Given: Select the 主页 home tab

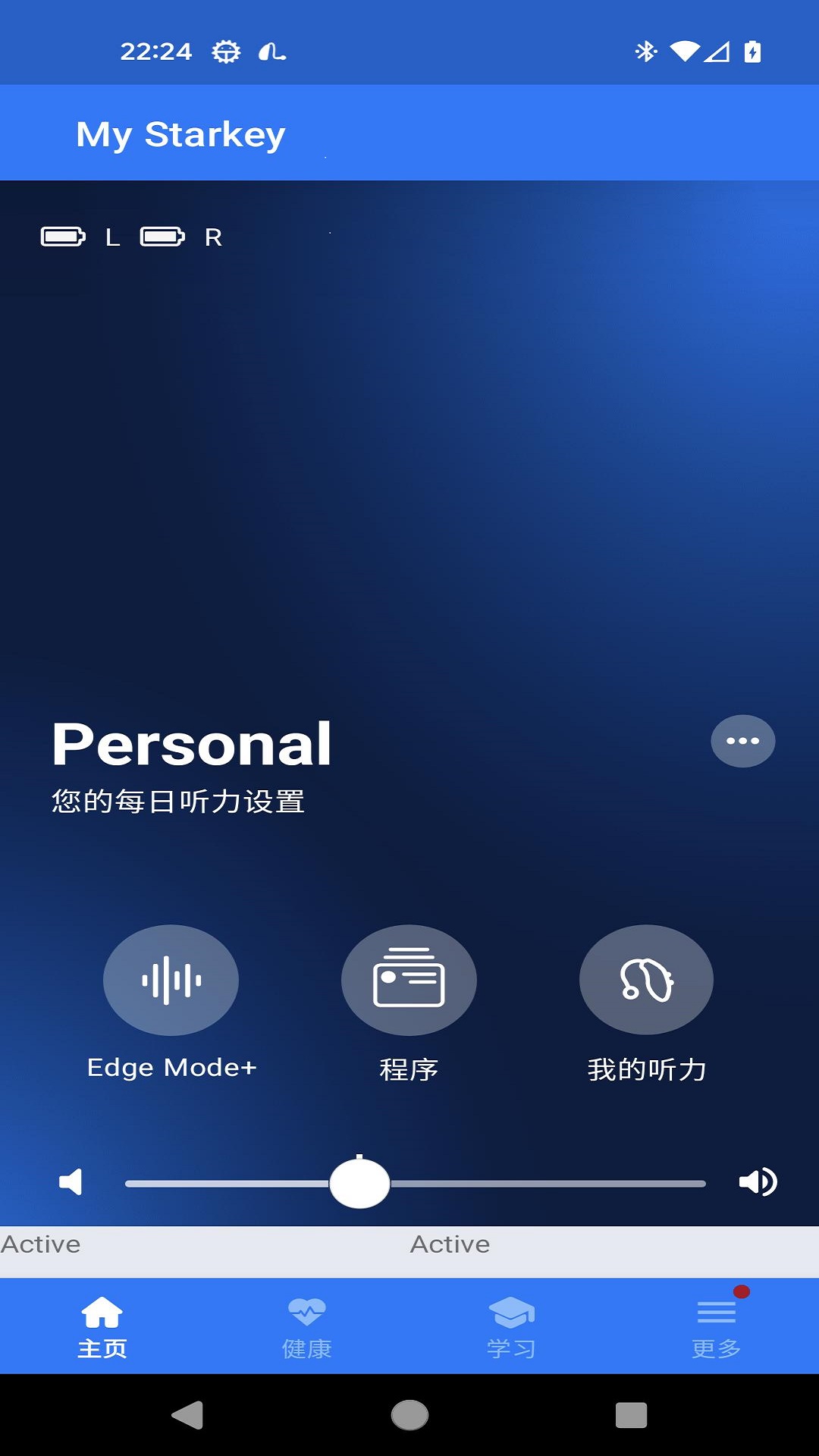Looking at the screenshot, I should [102, 1327].
